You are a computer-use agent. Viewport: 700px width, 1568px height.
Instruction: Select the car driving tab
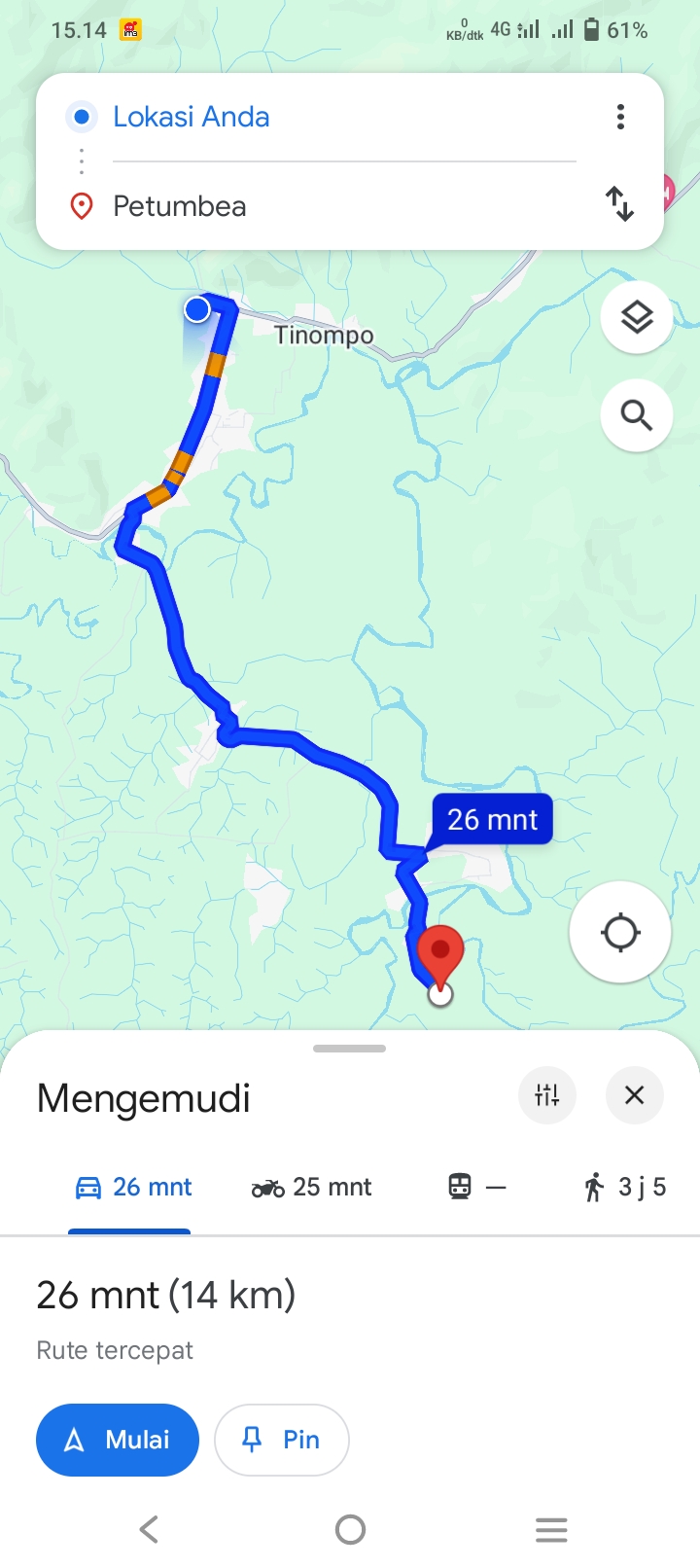[133, 1187]
